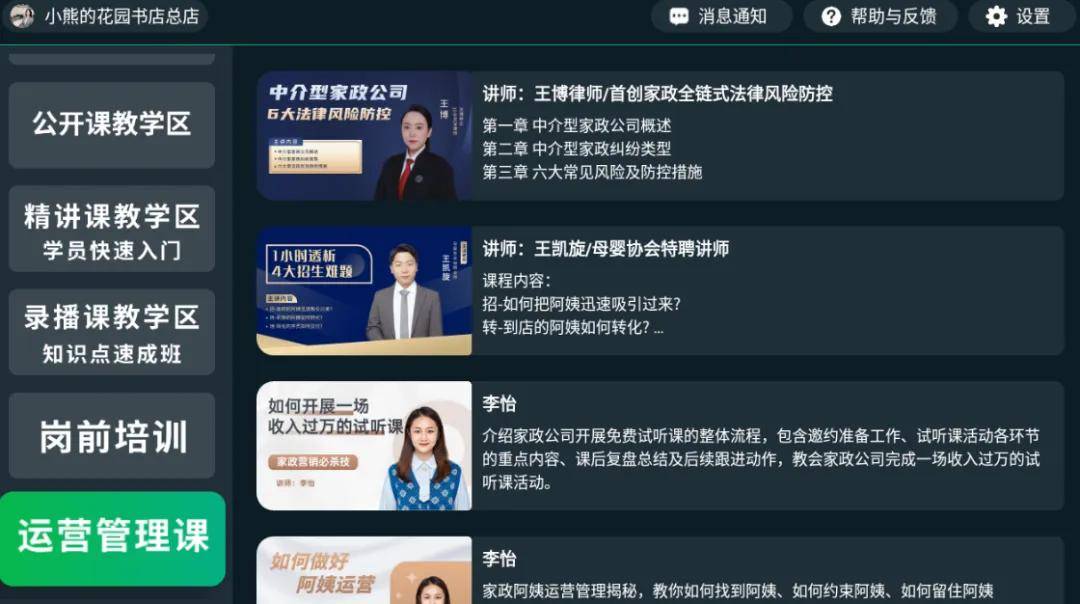Tap the 小熊的花园书店总店 store profile

(x=105, y=16)
